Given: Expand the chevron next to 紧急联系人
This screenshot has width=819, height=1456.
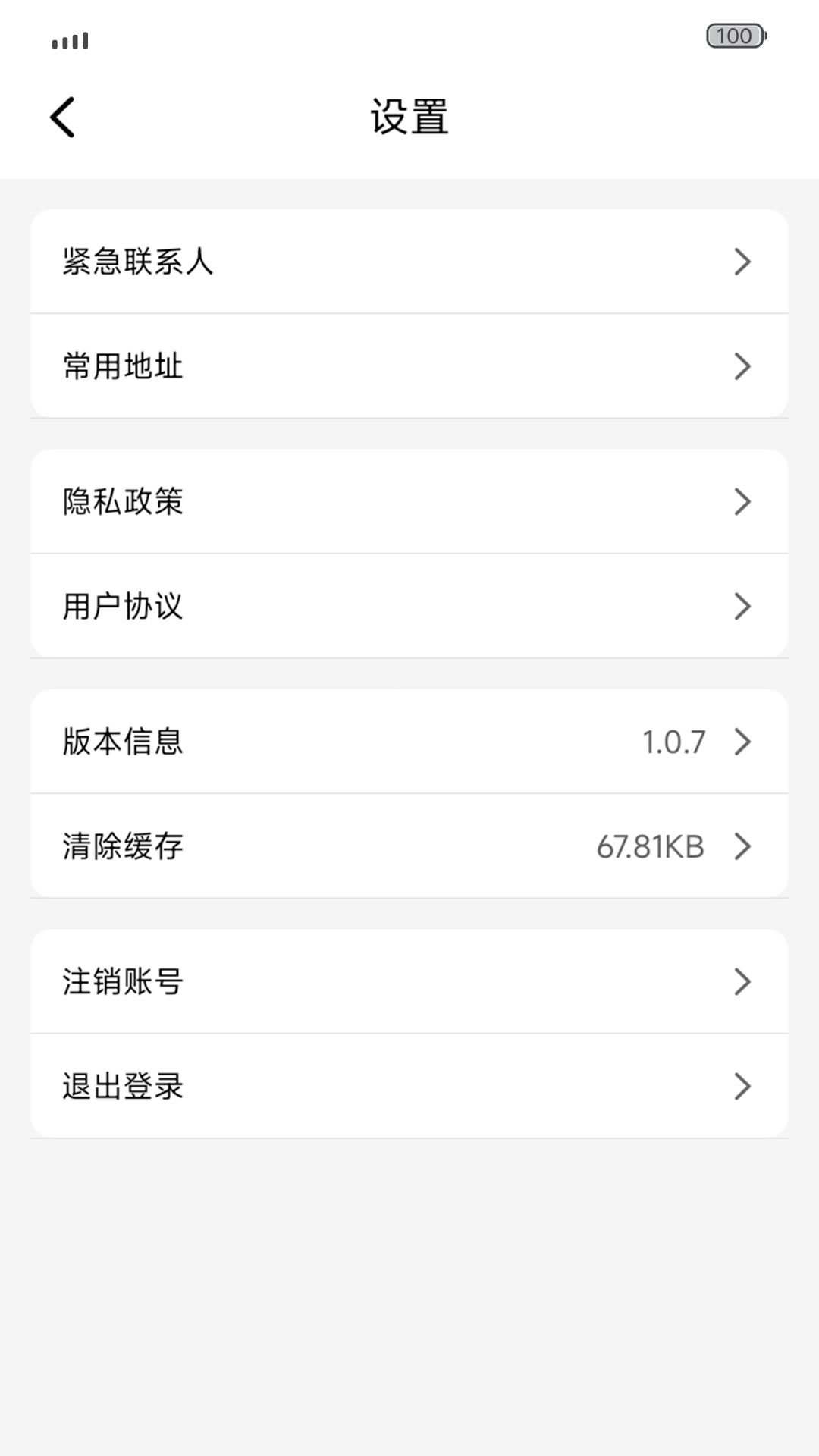Looking at the screenshot, I should coord(742,261).
